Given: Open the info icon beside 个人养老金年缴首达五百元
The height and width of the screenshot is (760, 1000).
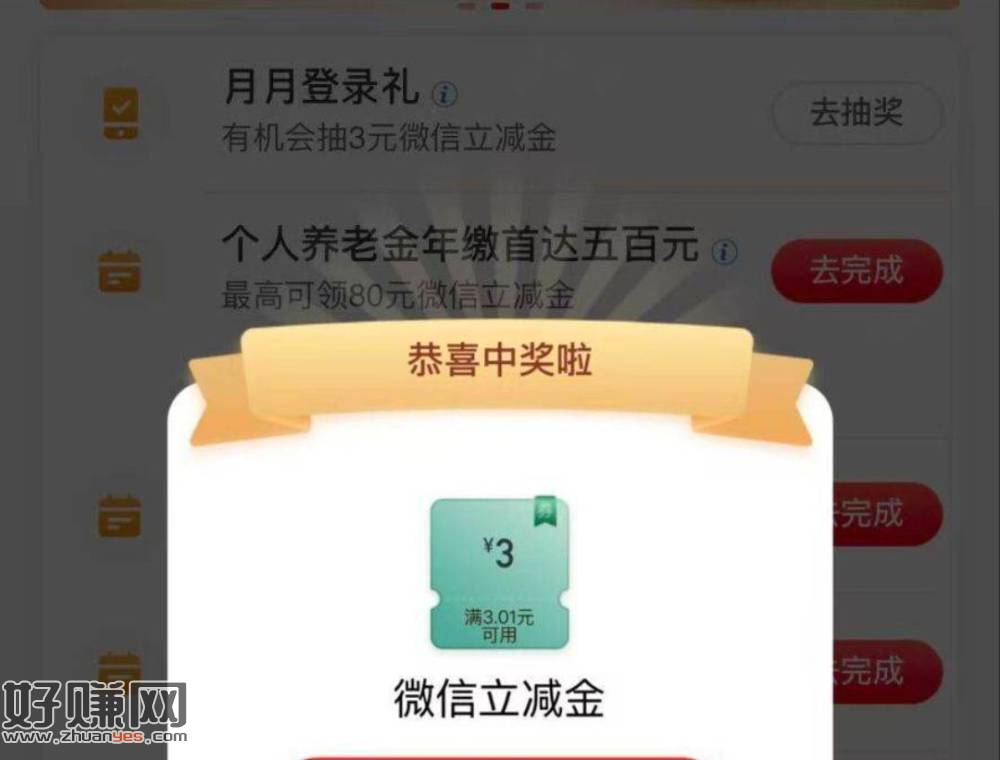Looking at the screenshot, I should coord(725,251).
